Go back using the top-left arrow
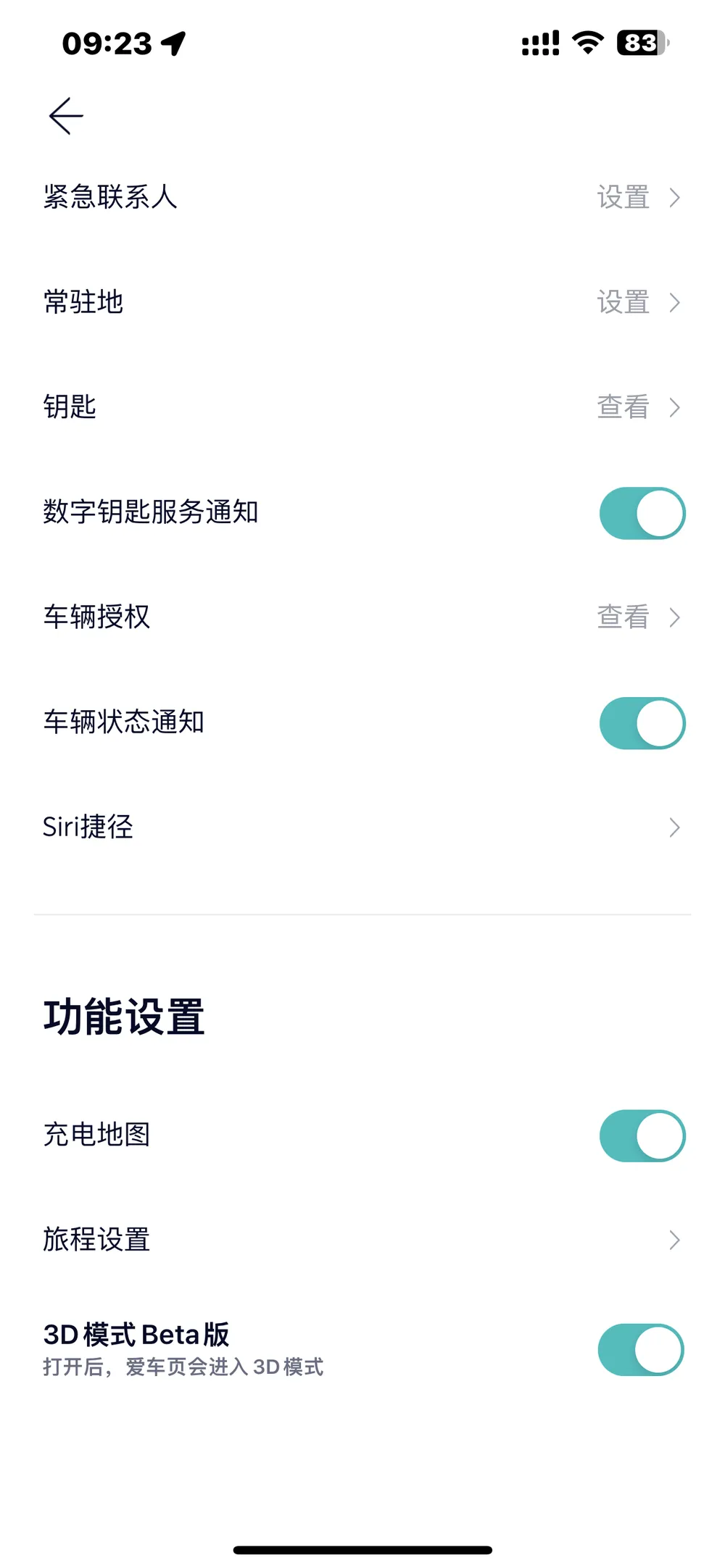This screenshot has width=725, height=1568. [66, 116]
